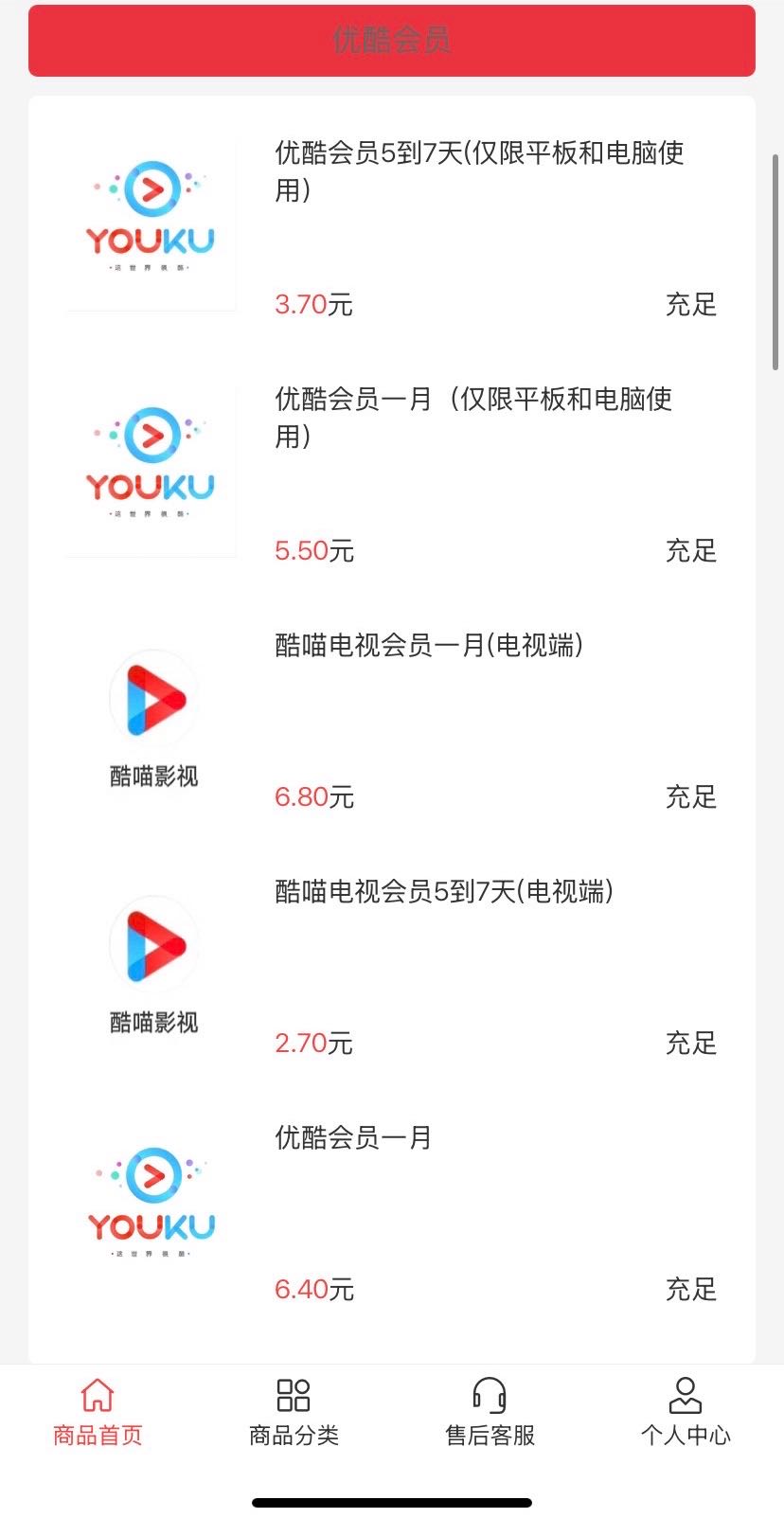
Task: Open product 优酷会员5到7天(仅限平板和电脑使用)
Action: (x=481, y=170)
